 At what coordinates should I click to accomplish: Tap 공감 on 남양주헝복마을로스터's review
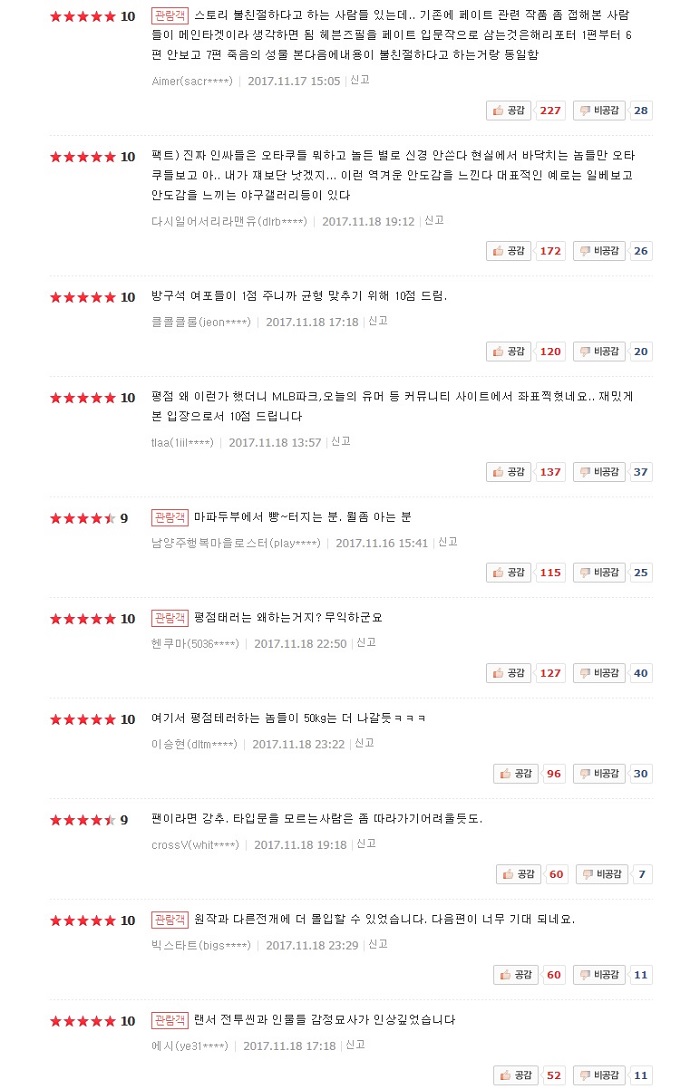[509, 572]
